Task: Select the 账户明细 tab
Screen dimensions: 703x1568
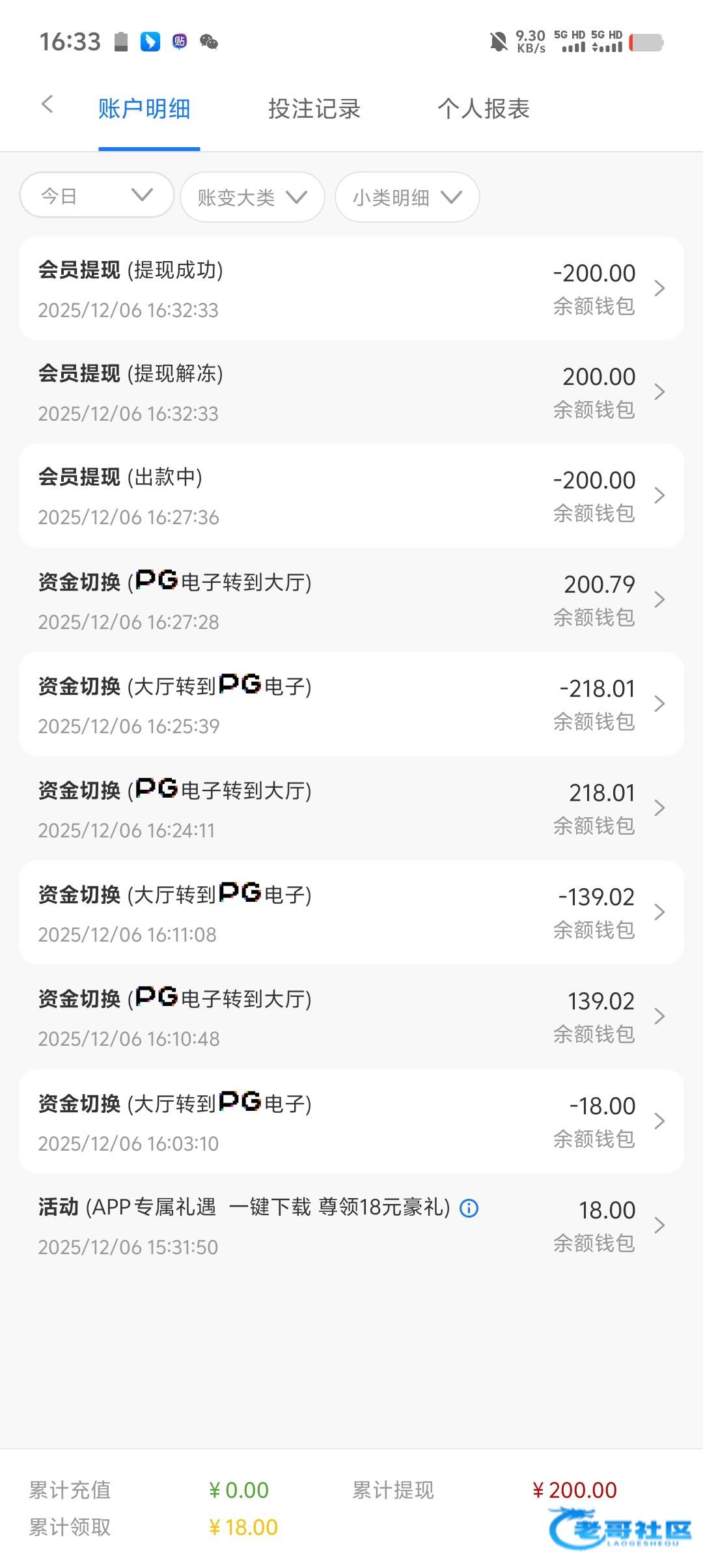Action: pos(144,109)
